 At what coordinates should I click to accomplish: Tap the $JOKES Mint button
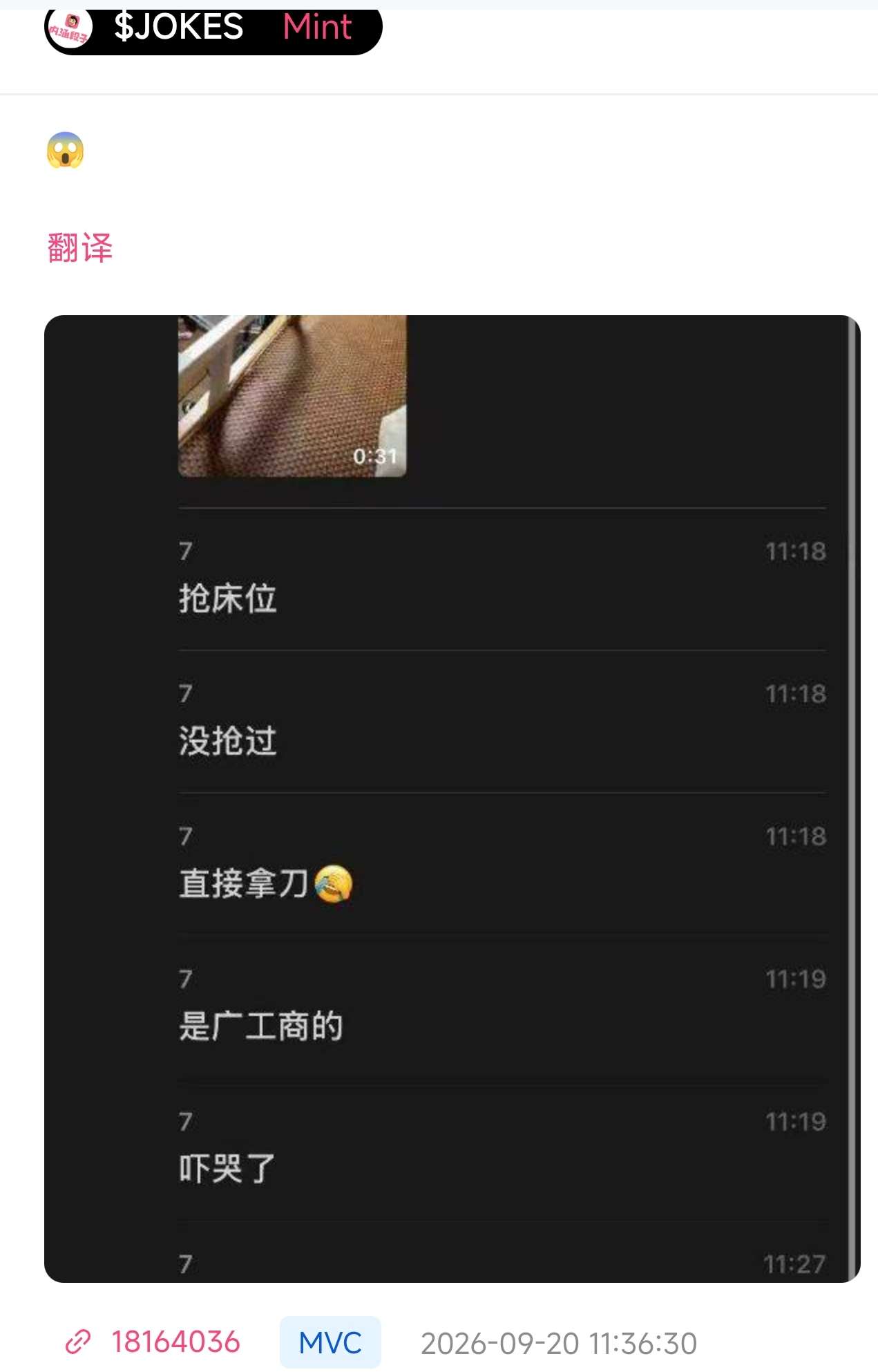coord(213,29)
